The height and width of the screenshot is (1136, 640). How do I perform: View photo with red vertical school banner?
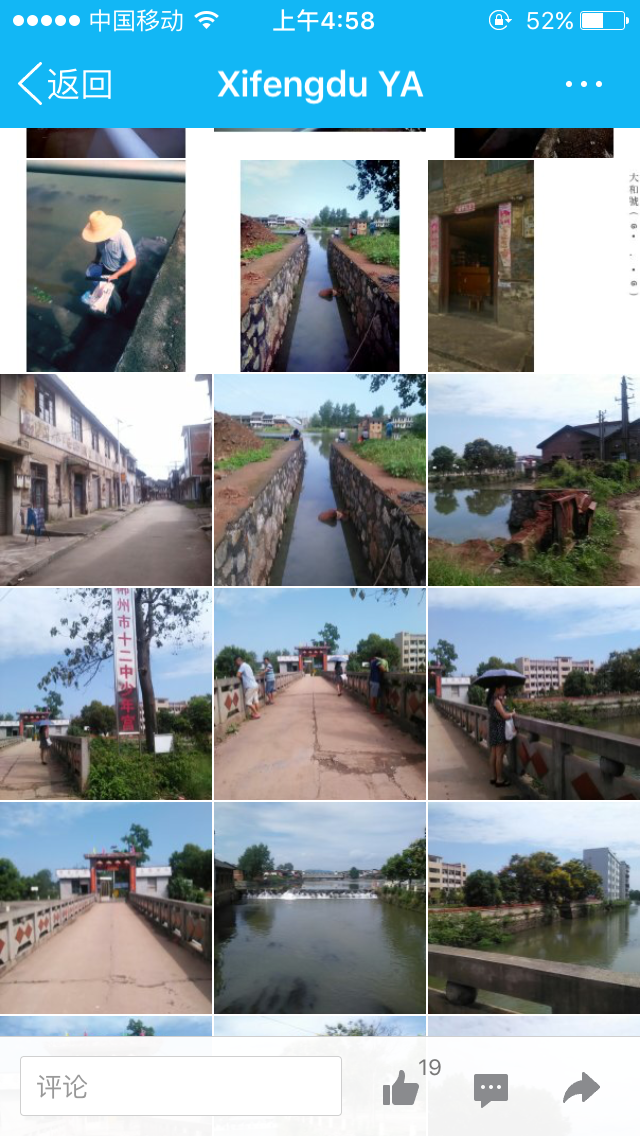coord(106,694)
